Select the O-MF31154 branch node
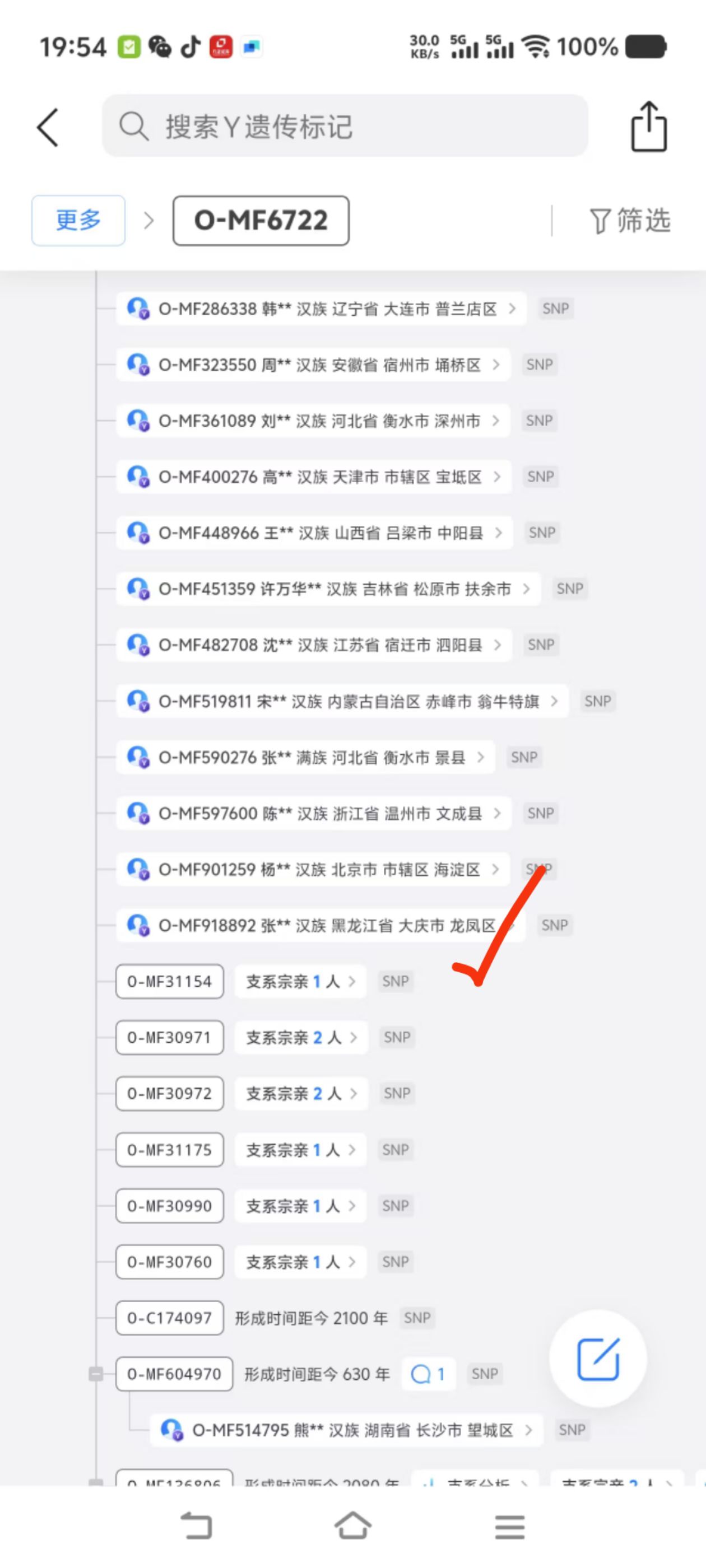The image size is (706, 1568). 169,981
